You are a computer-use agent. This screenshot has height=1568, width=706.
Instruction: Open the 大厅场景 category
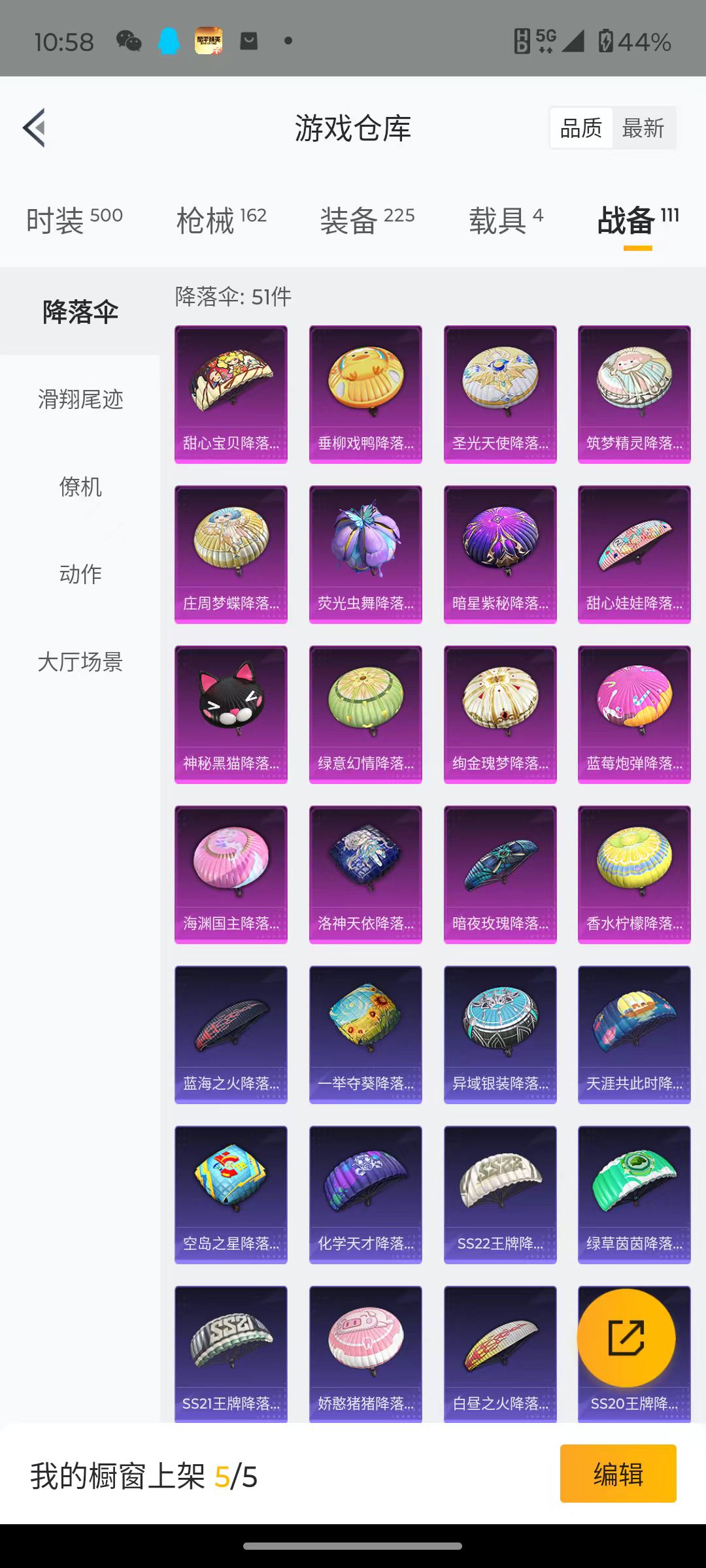(80, 662)
